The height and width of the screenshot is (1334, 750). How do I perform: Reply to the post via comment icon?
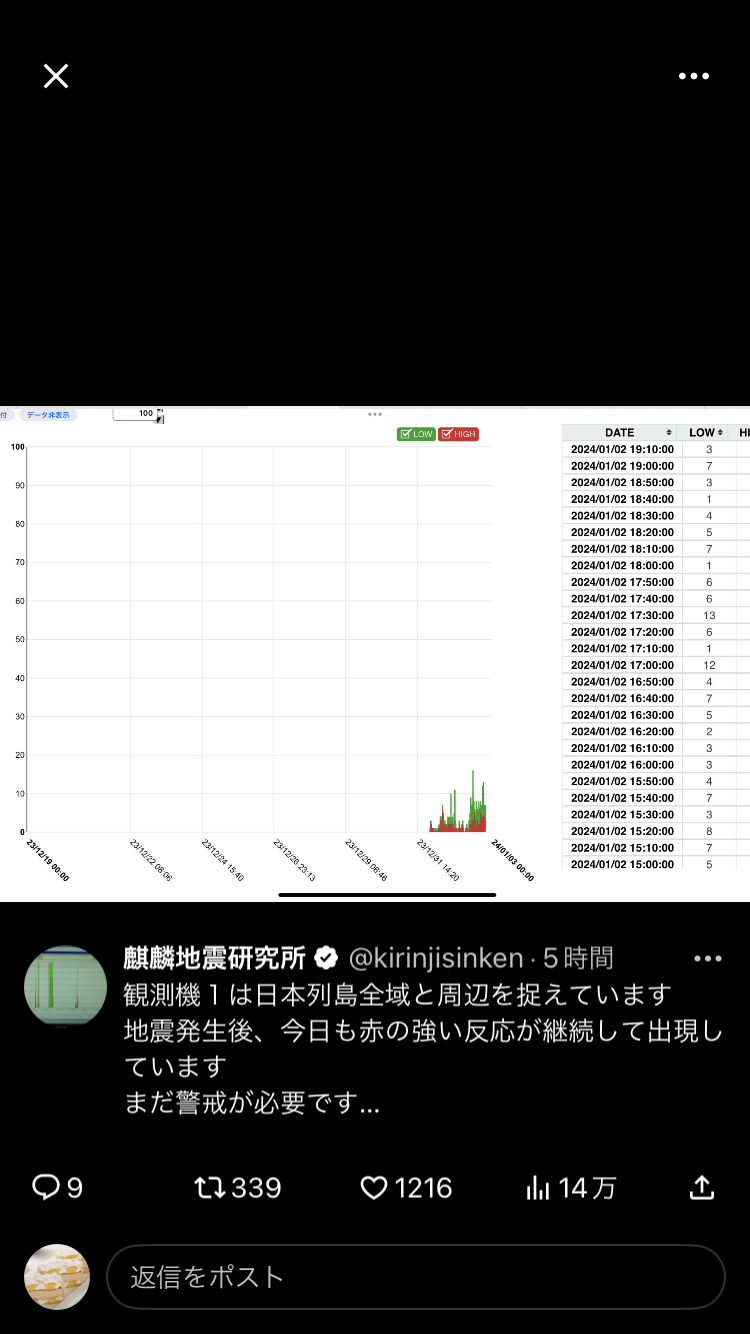point(47,1187)
